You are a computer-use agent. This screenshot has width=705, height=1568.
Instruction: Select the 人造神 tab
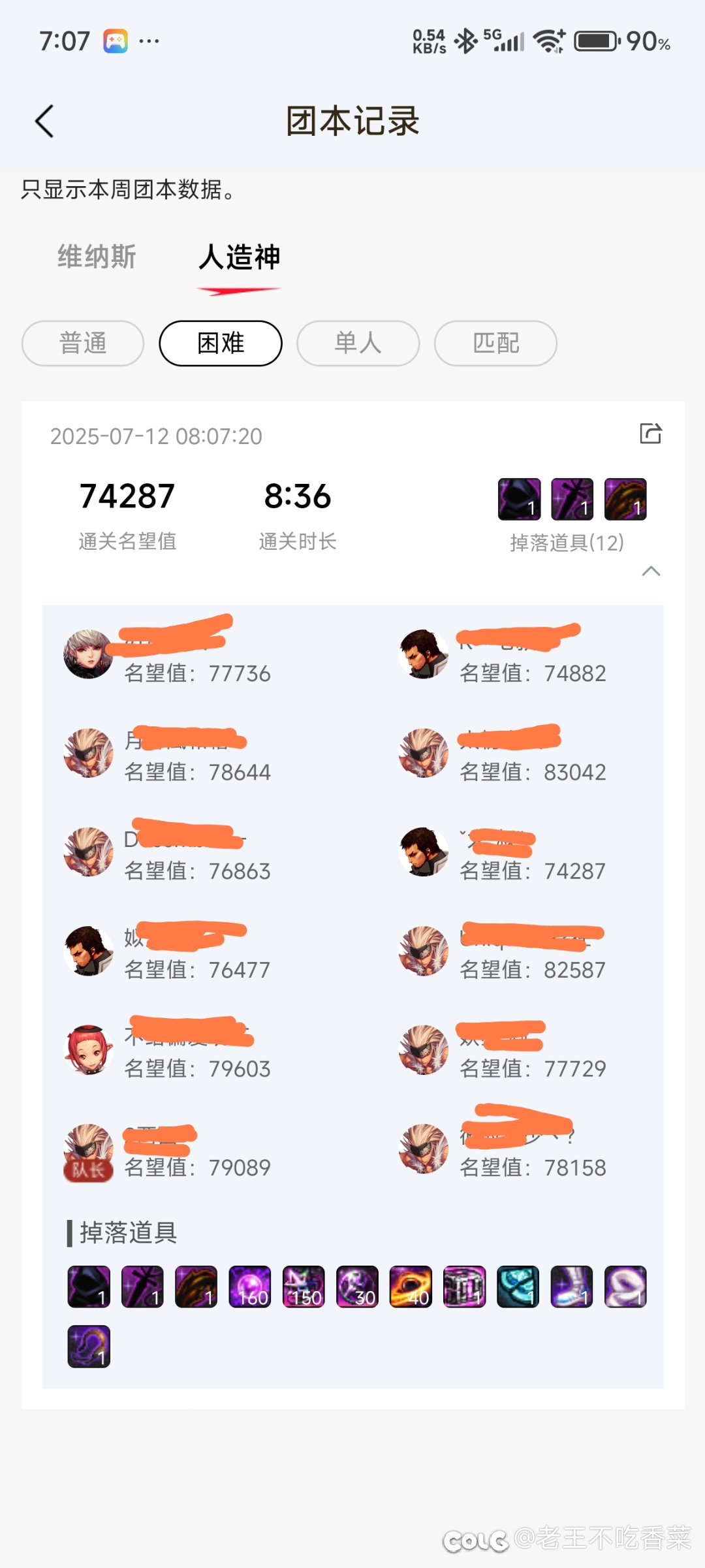pos(240,257)
